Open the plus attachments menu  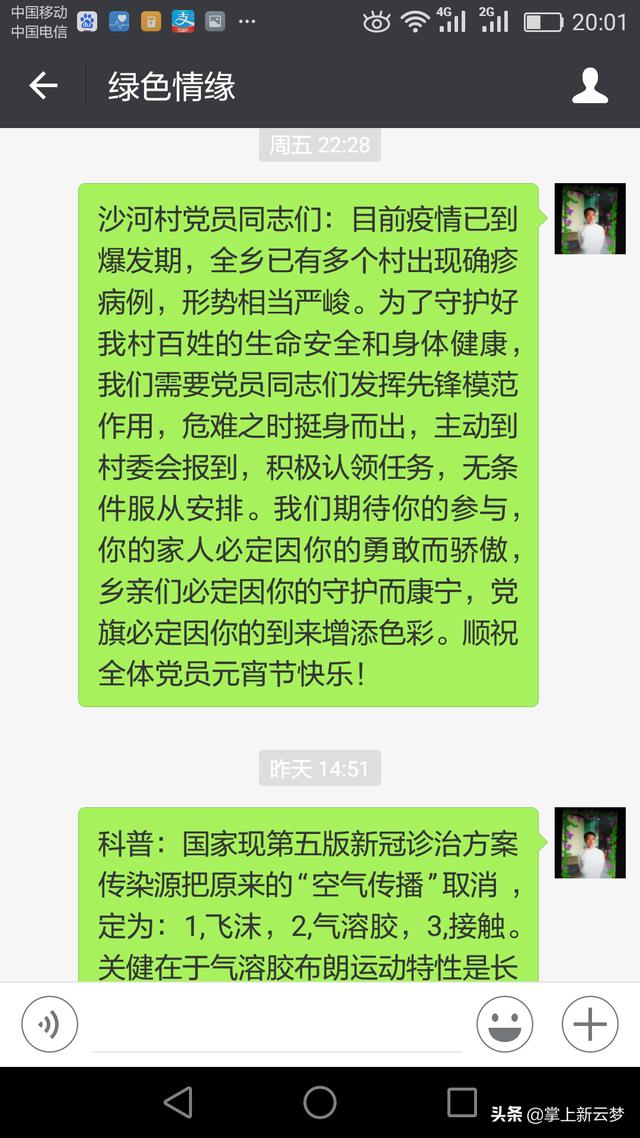coord(589,1024)
